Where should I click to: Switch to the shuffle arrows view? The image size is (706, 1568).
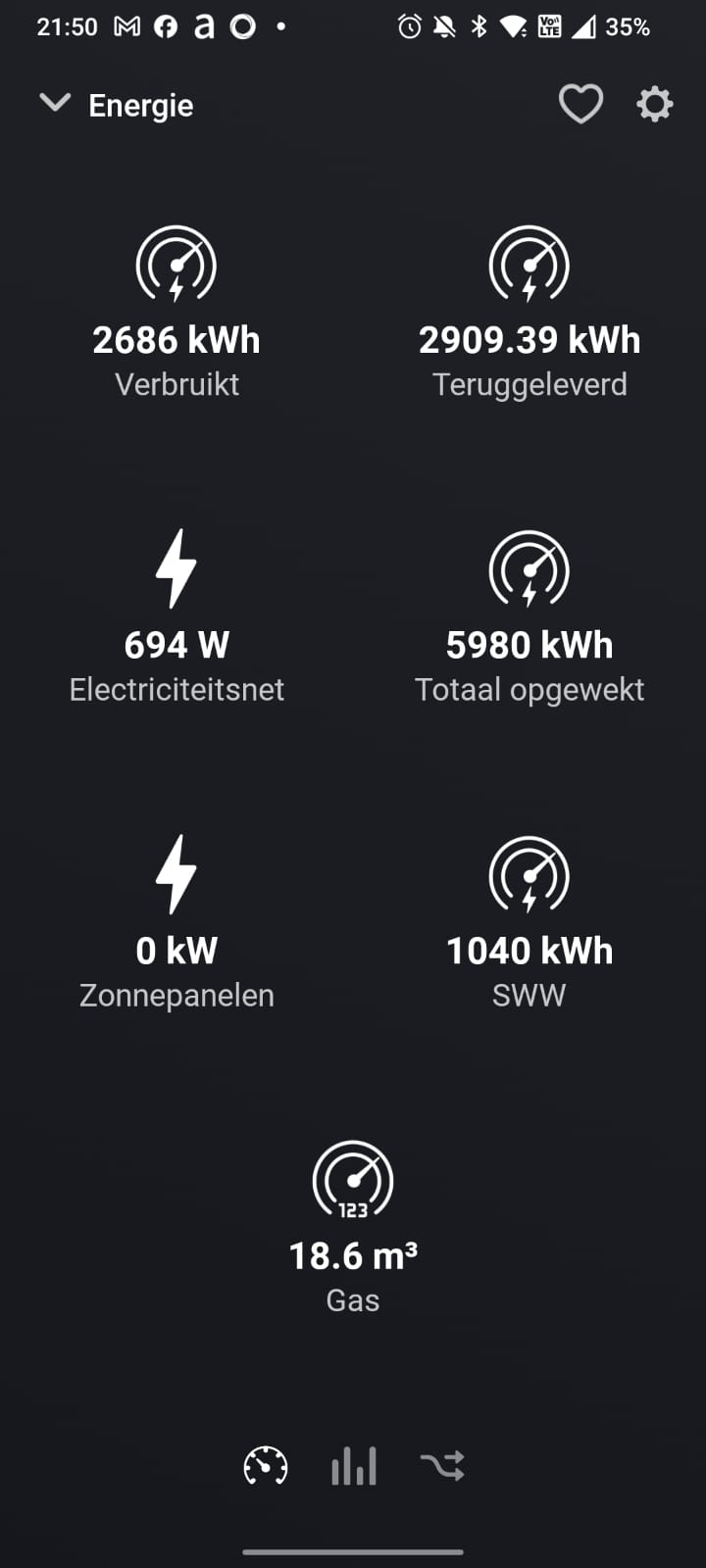[442, 1466]
